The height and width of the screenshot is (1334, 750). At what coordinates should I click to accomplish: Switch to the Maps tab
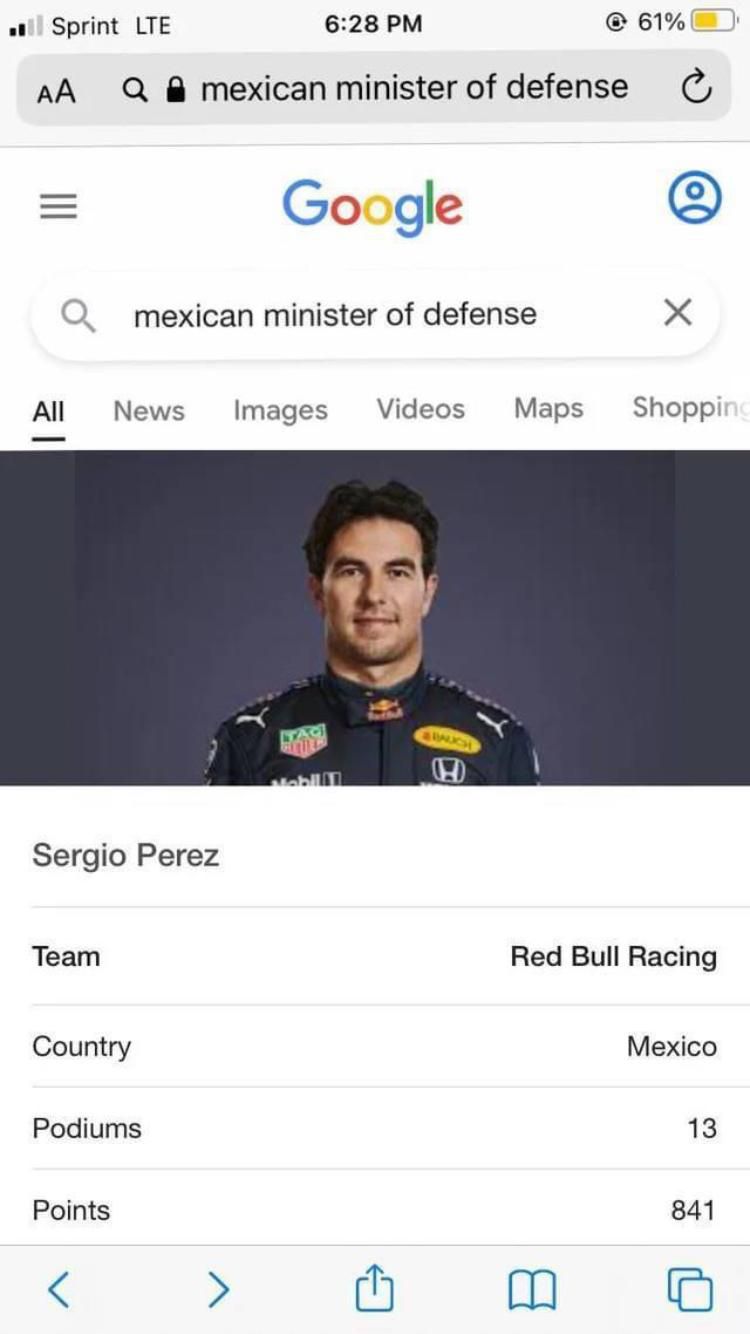548,409
